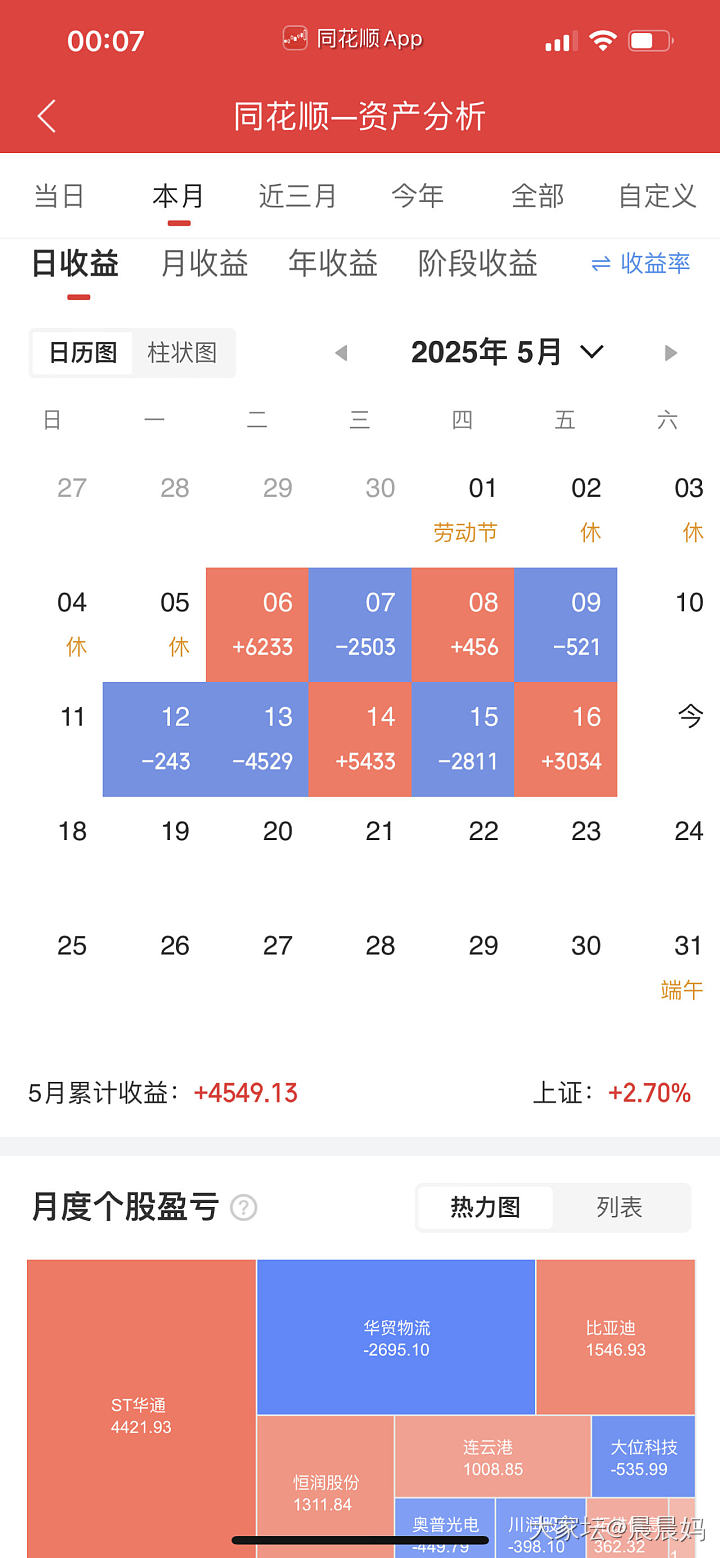Screen dimensions: 720x1558
Task: Select the 近三月 time range
Action: pos(297,196)
